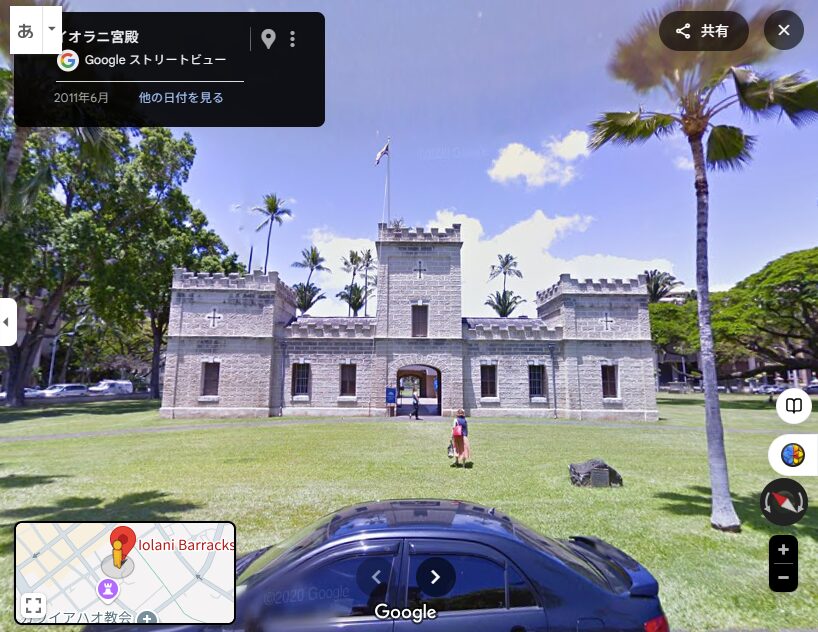Open 他の日付を見る to see other dates

pyautogui.click(x=181, y=98)
